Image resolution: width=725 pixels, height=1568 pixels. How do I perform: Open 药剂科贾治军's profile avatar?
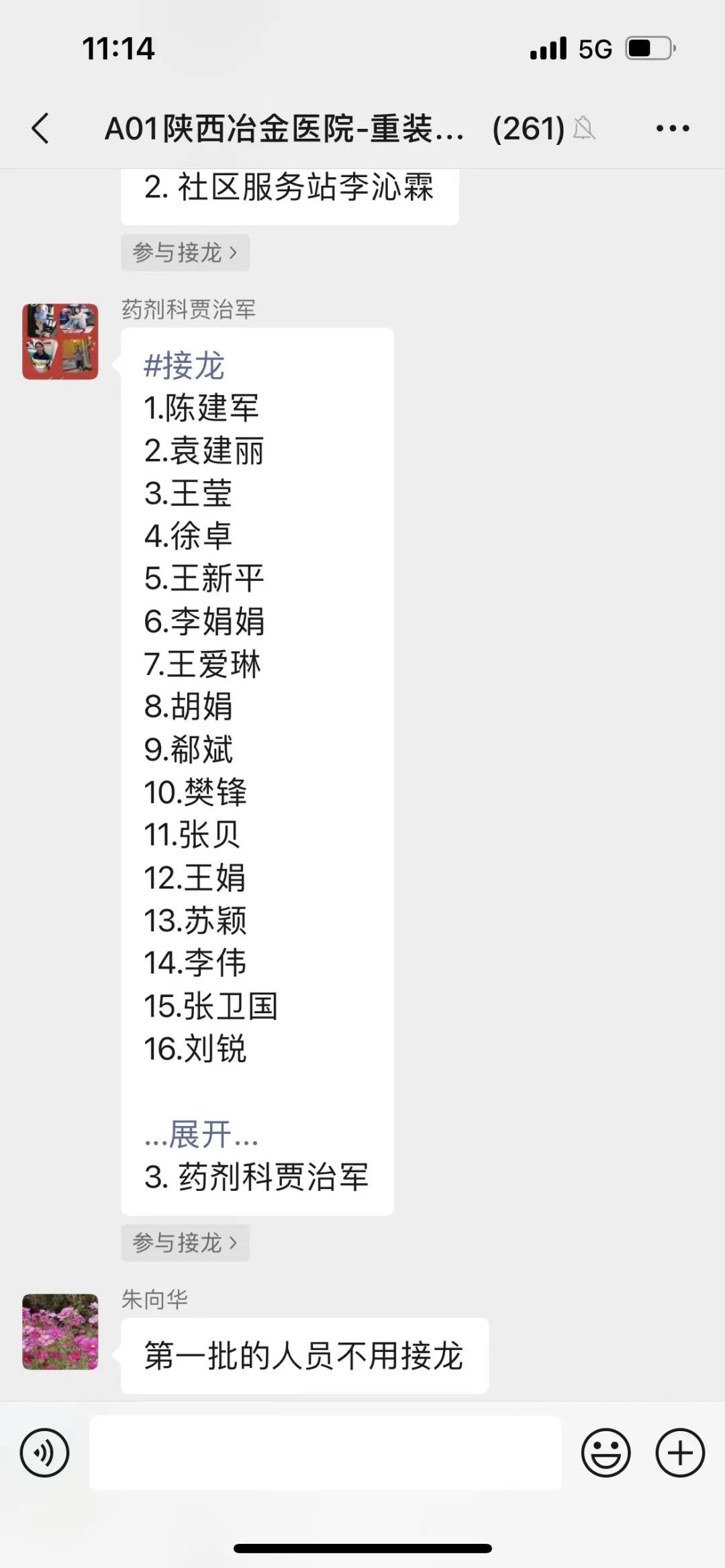60,342
